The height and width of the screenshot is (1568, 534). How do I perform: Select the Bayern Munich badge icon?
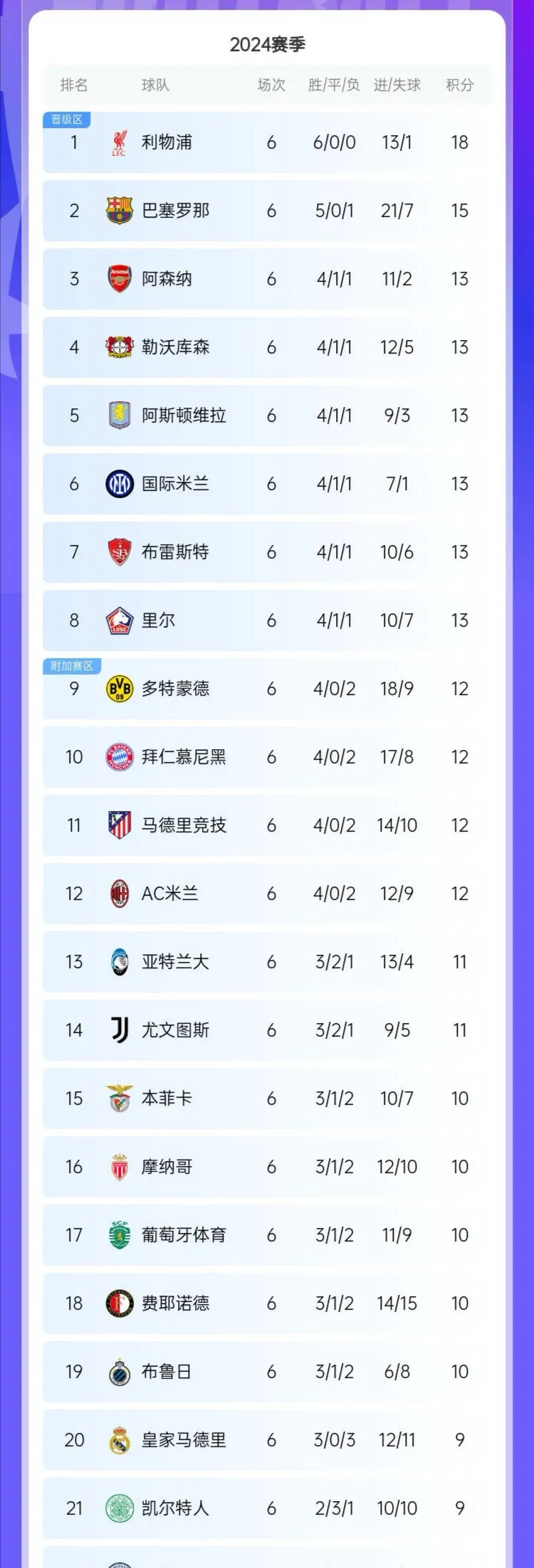[120, 756]
